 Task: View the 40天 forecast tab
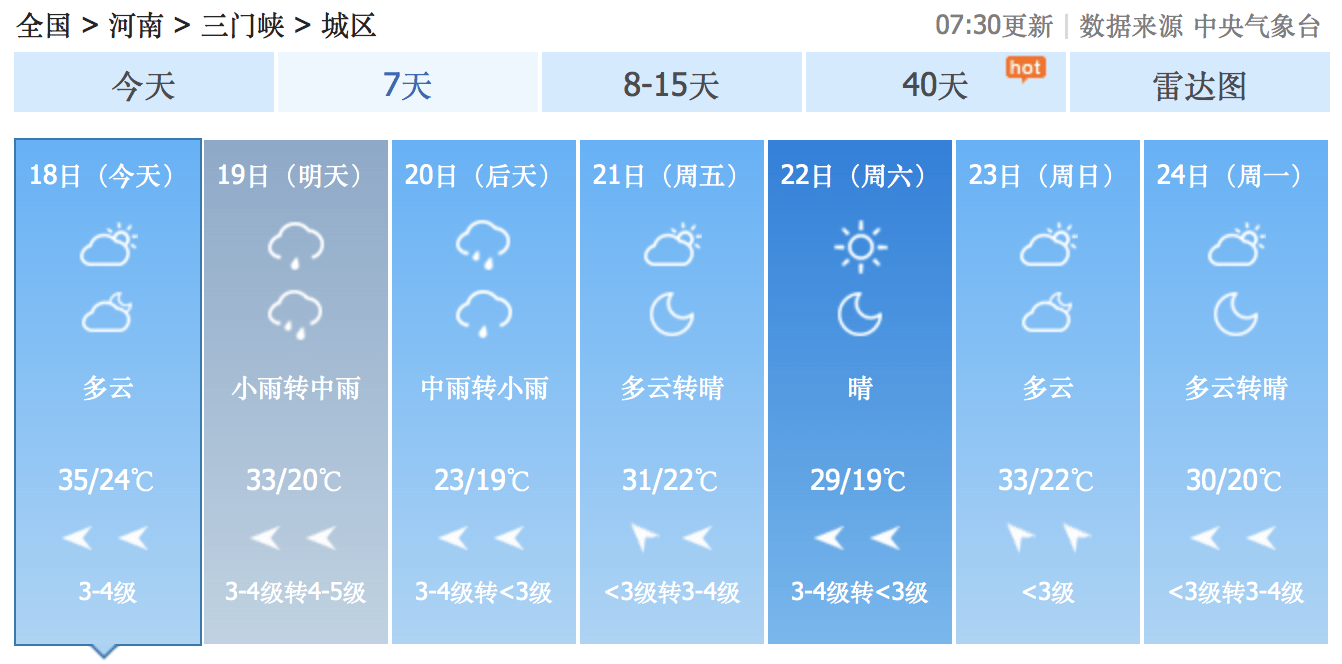[935, 84]
